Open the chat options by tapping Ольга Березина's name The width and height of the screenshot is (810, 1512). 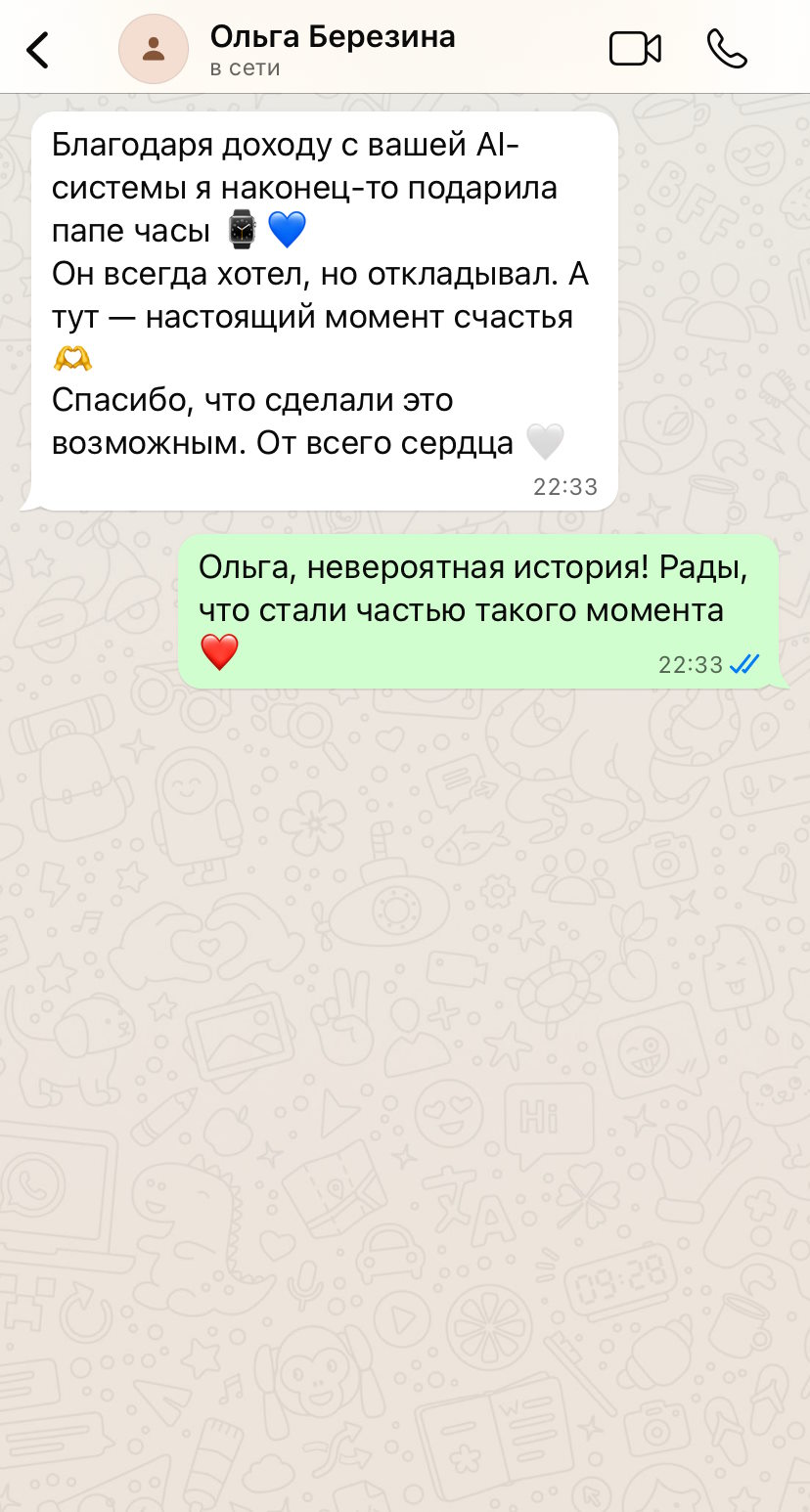pos(331,36)
